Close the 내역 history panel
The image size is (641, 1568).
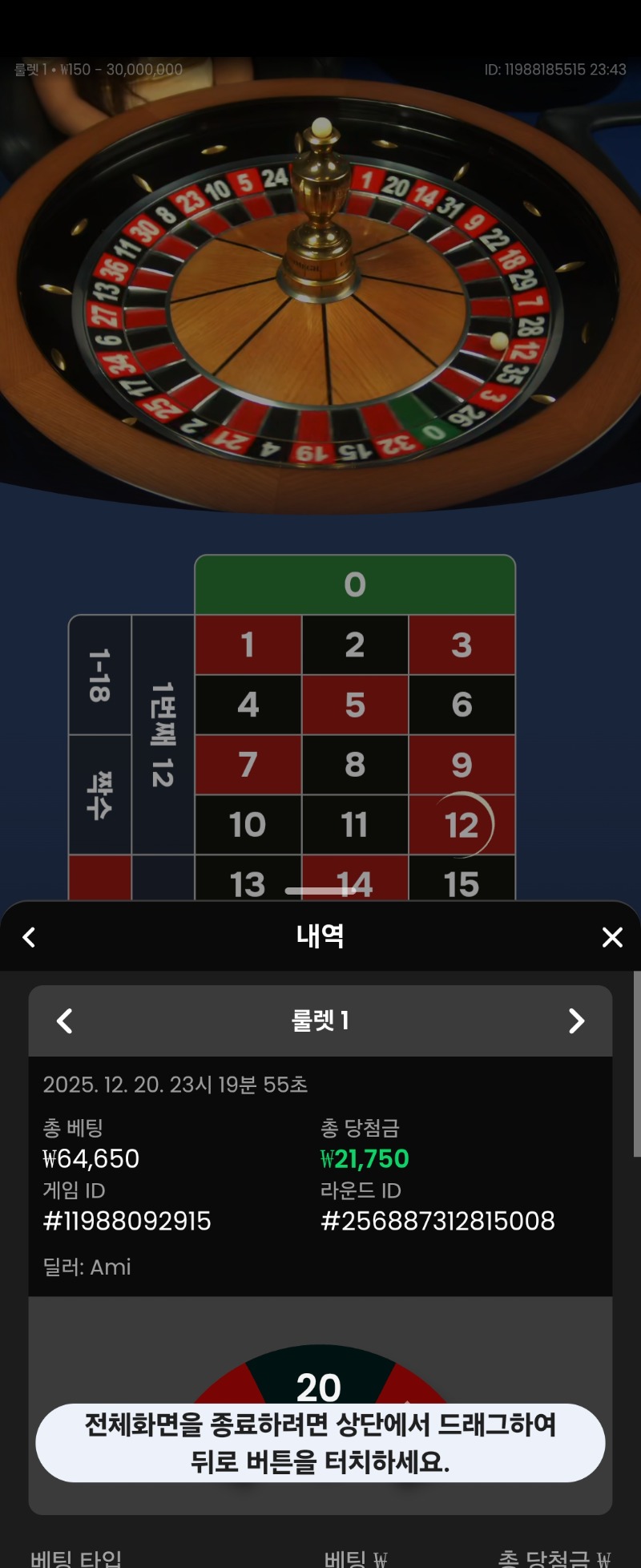click(x=612, y=937)
